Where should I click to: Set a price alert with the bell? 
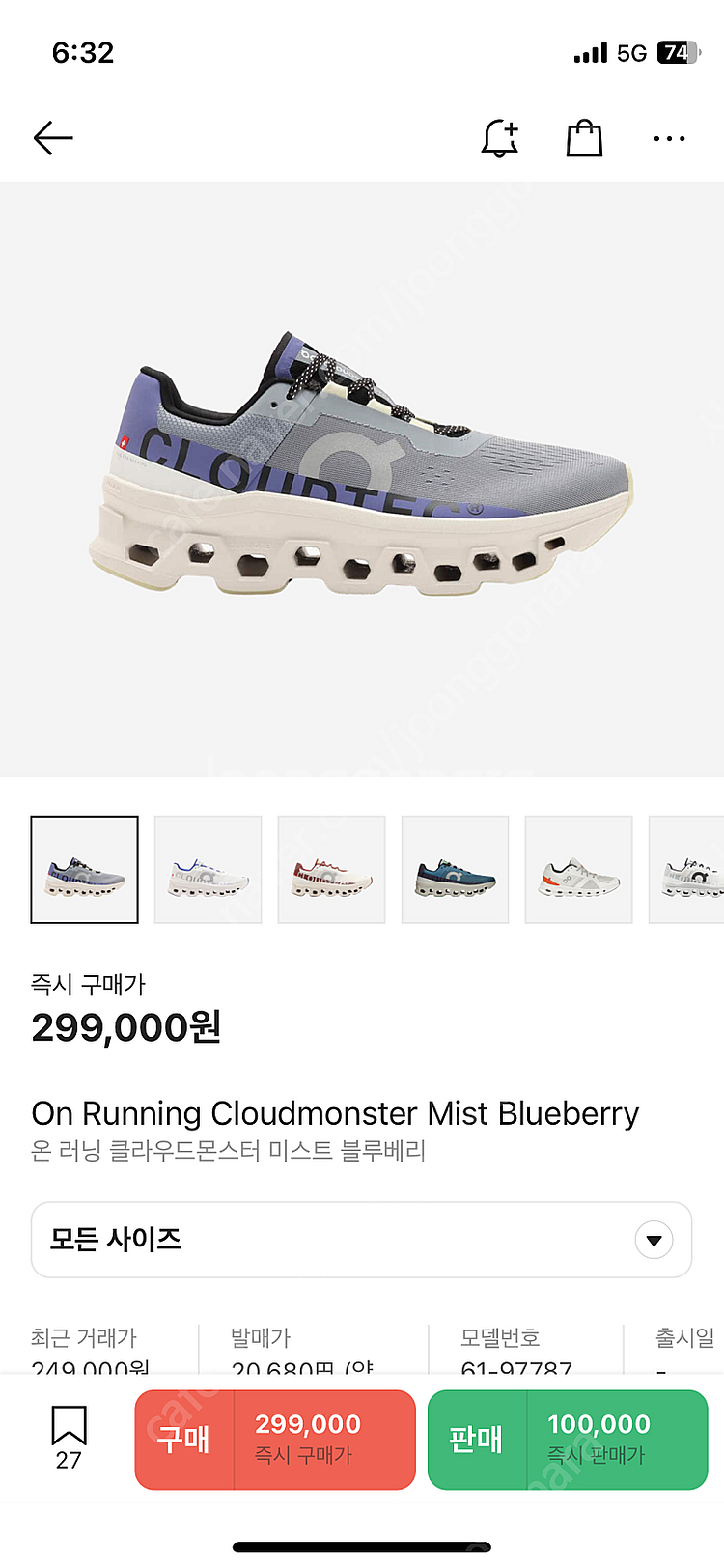[500, 138]
